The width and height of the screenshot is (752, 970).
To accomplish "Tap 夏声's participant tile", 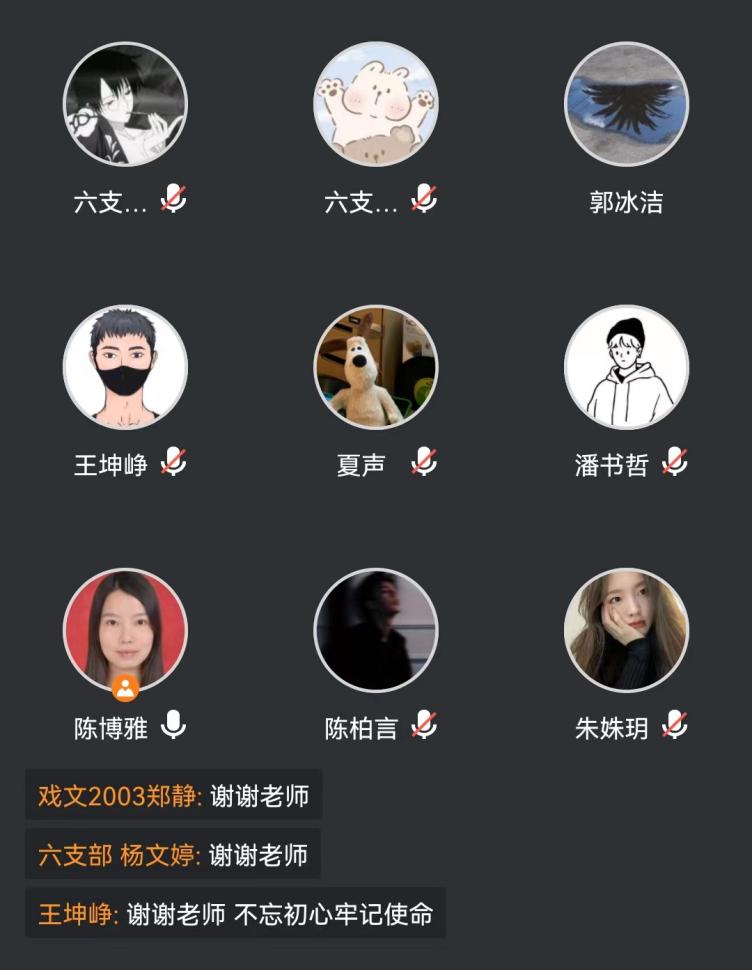I will point(376,367).
